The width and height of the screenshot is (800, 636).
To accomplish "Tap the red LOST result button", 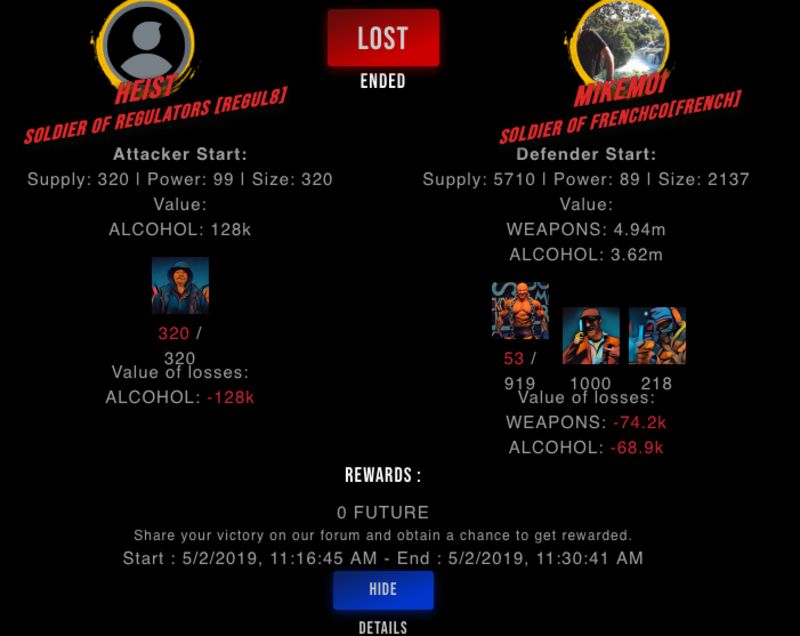I will coord(383,38).
